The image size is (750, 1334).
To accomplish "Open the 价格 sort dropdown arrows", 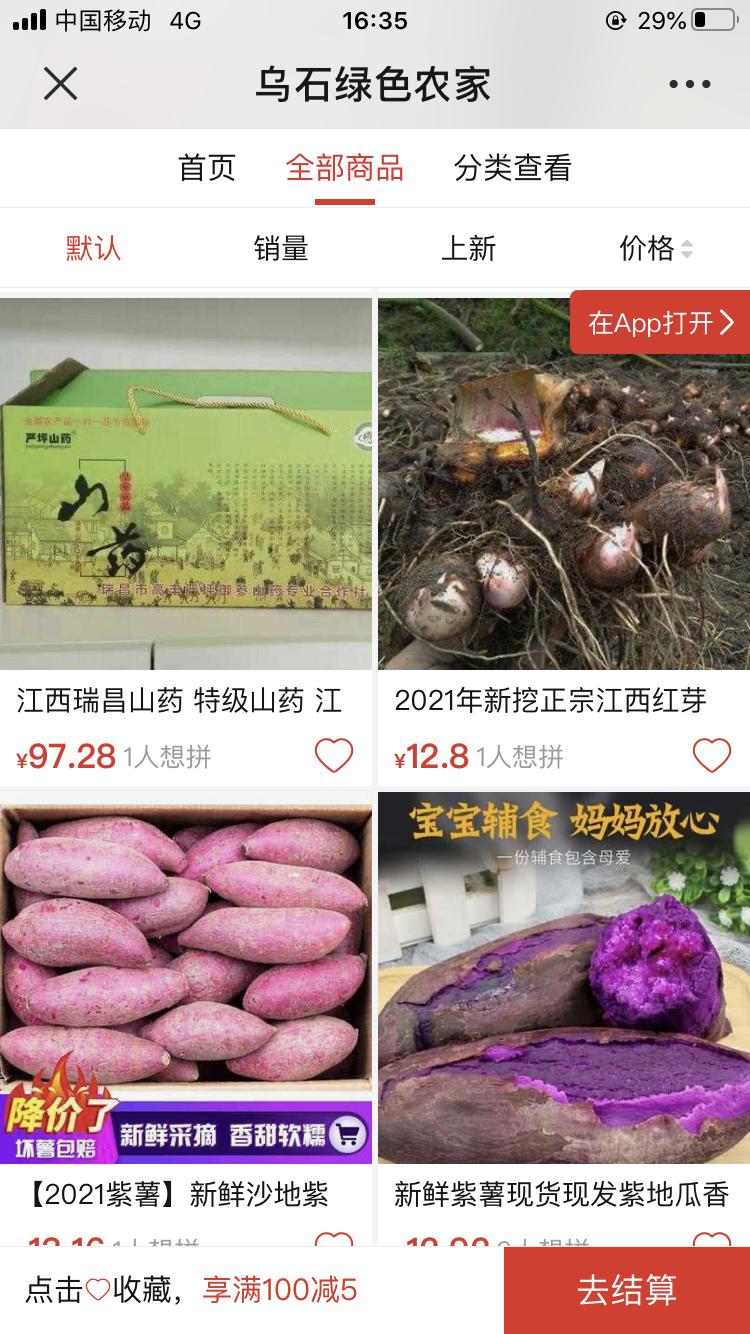I will pyautogui.click(x=686, y=248).
